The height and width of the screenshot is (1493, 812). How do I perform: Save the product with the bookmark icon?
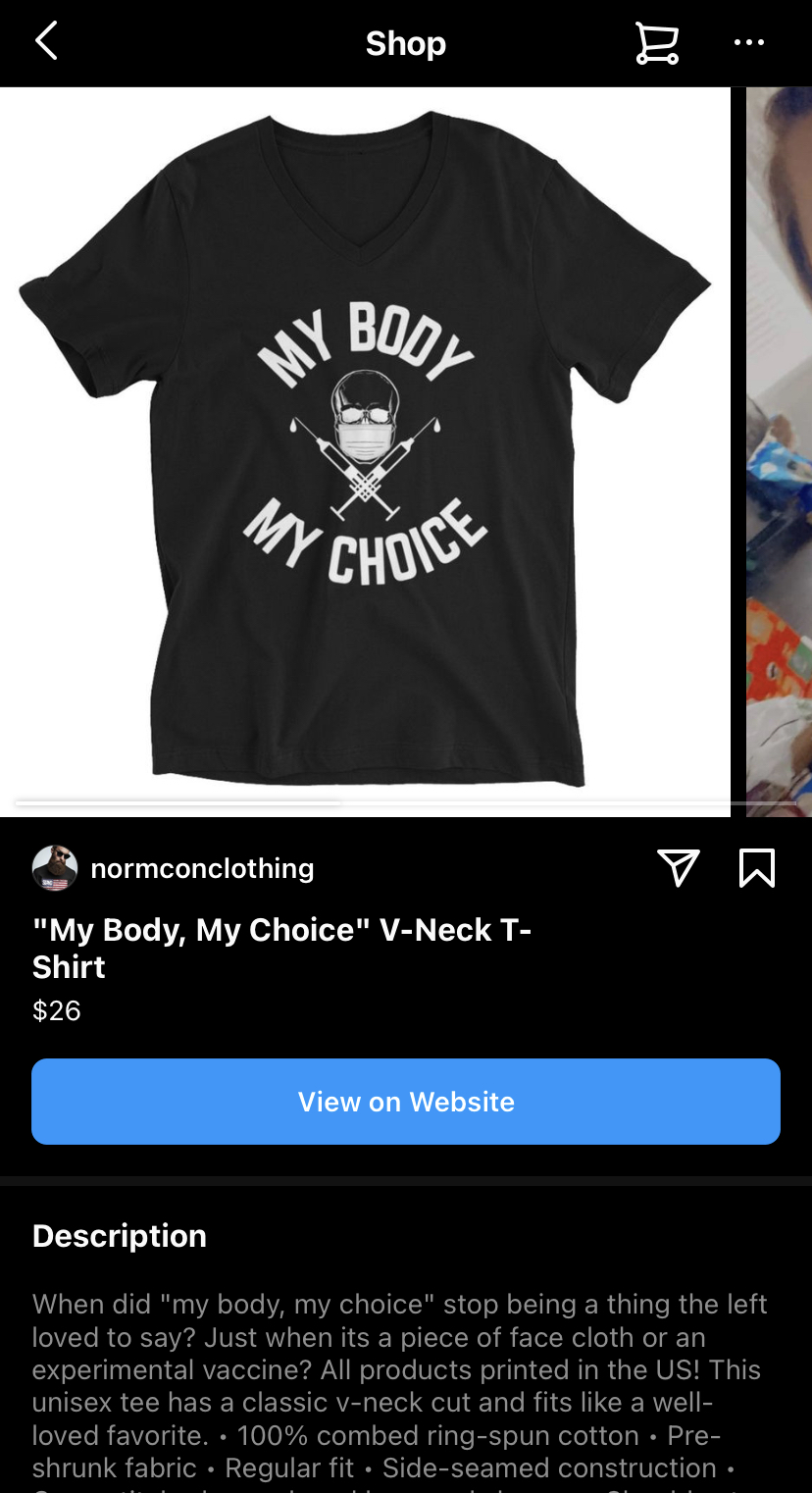(756, 867)
